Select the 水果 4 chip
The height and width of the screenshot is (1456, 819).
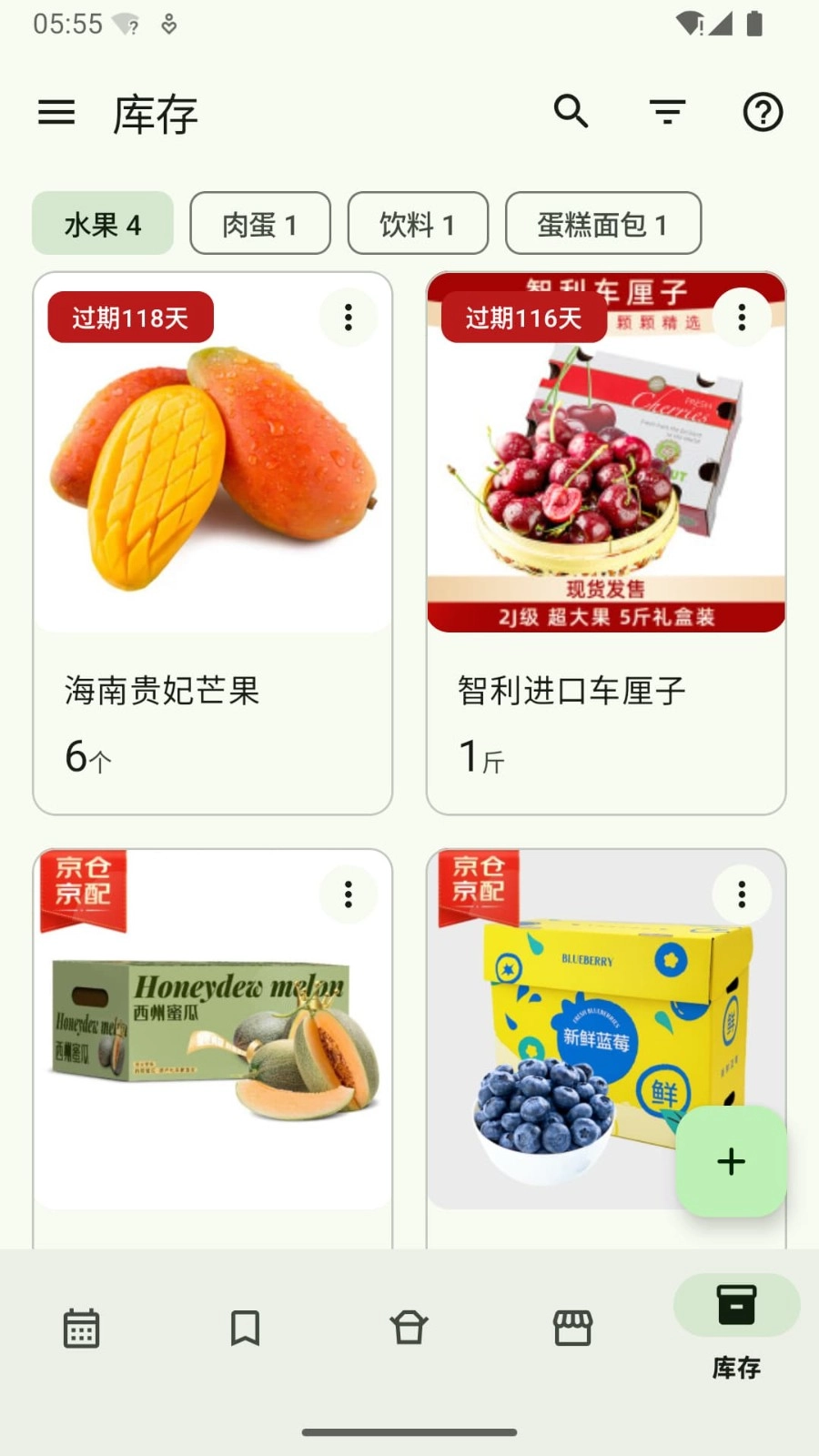[103, 224]
